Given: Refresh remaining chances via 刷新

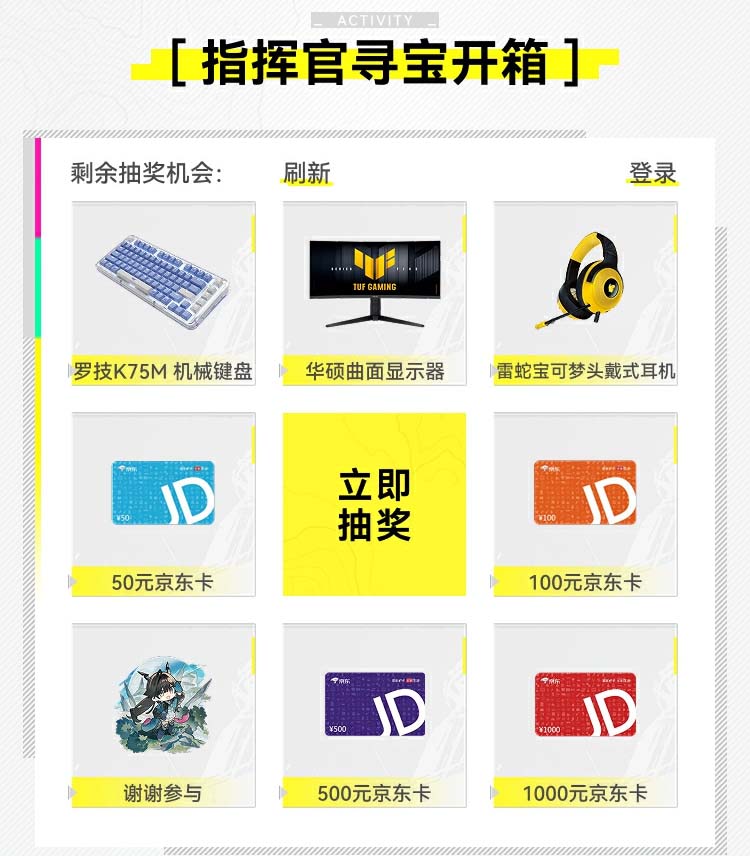Looking at the screenshot, I should (306, 173).
